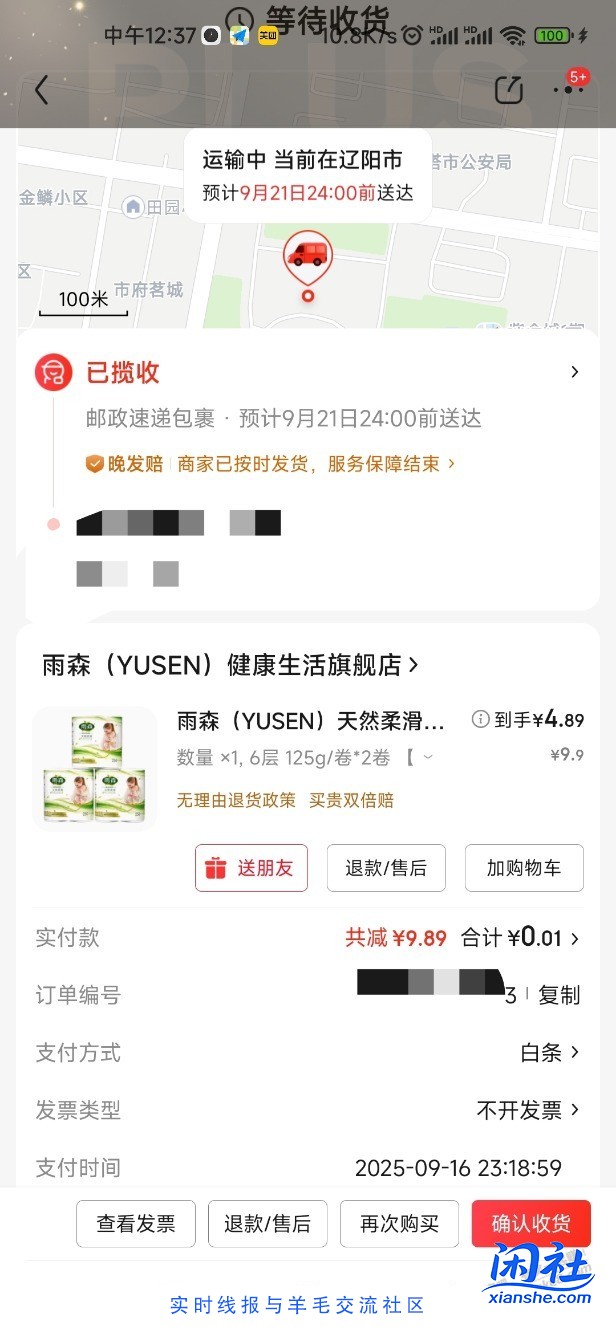Confirm receipt with 确认收货
616x1334 pixels.
click(531, 1223)
